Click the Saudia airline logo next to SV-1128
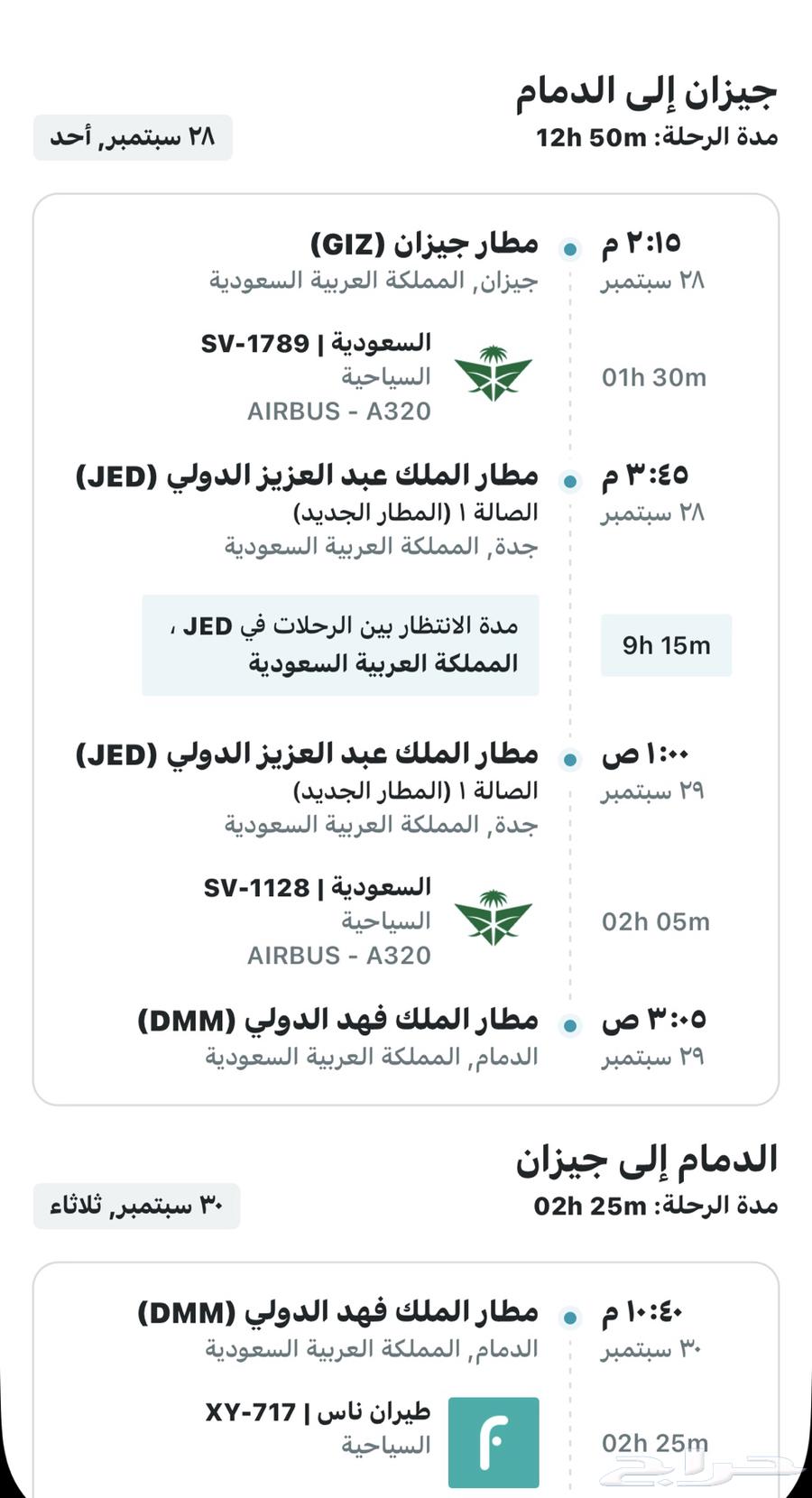The width and height of the screenshot is (812, 1498). [494, 919]
